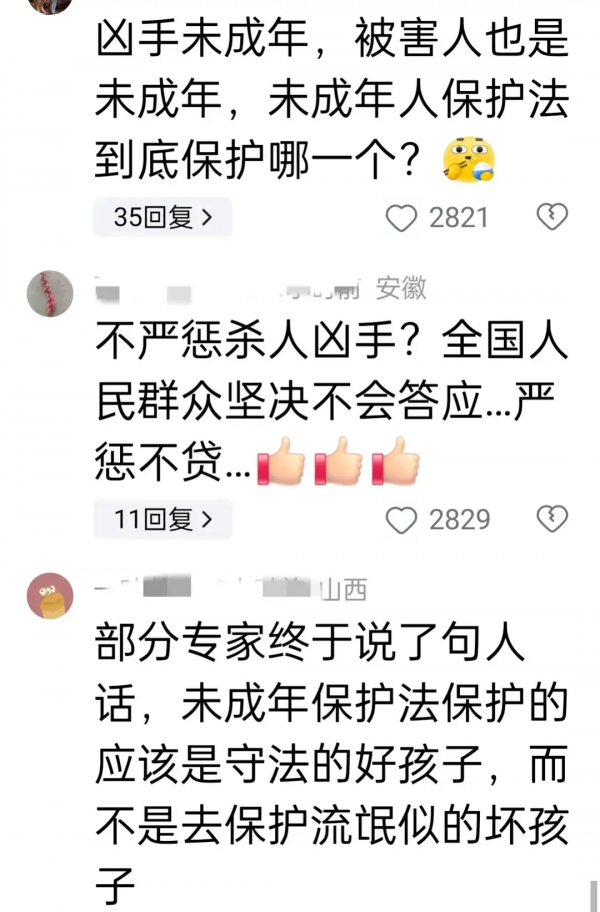600x912 pixels.
Task: Open the Shanxi commenter's avatar
Action: (x=50, y=596)
